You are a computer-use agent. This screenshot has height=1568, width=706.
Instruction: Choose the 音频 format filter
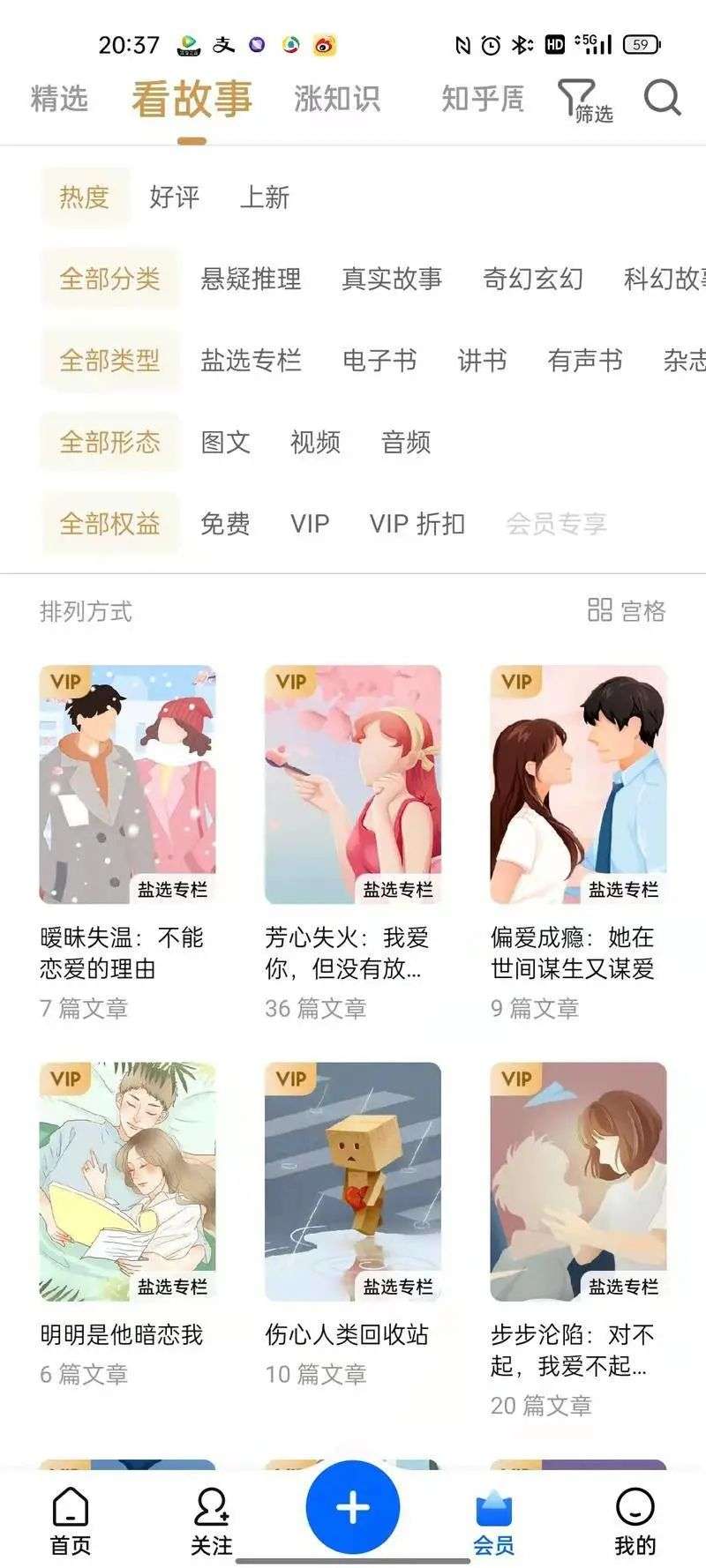tap(406, 442)
